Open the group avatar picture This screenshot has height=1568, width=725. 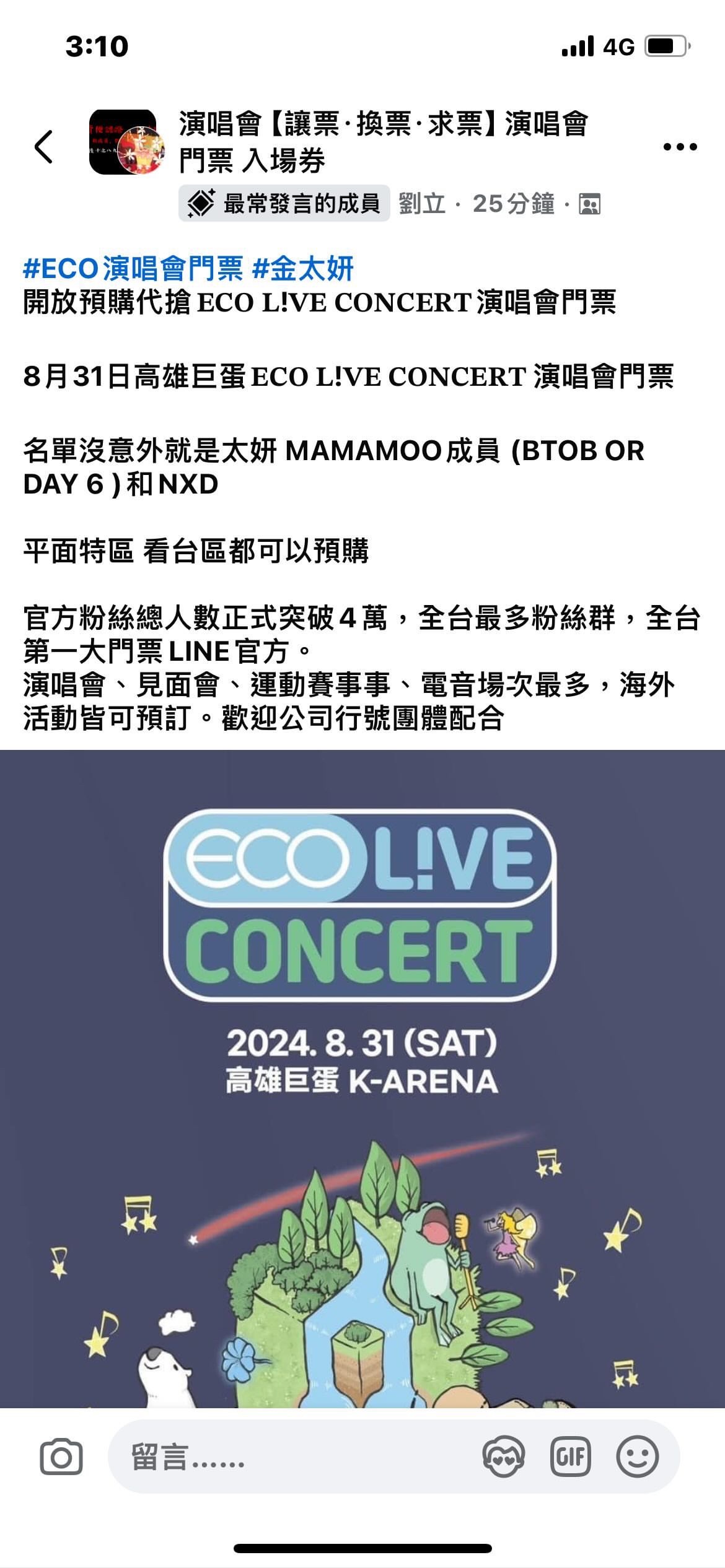pos(123,142)
